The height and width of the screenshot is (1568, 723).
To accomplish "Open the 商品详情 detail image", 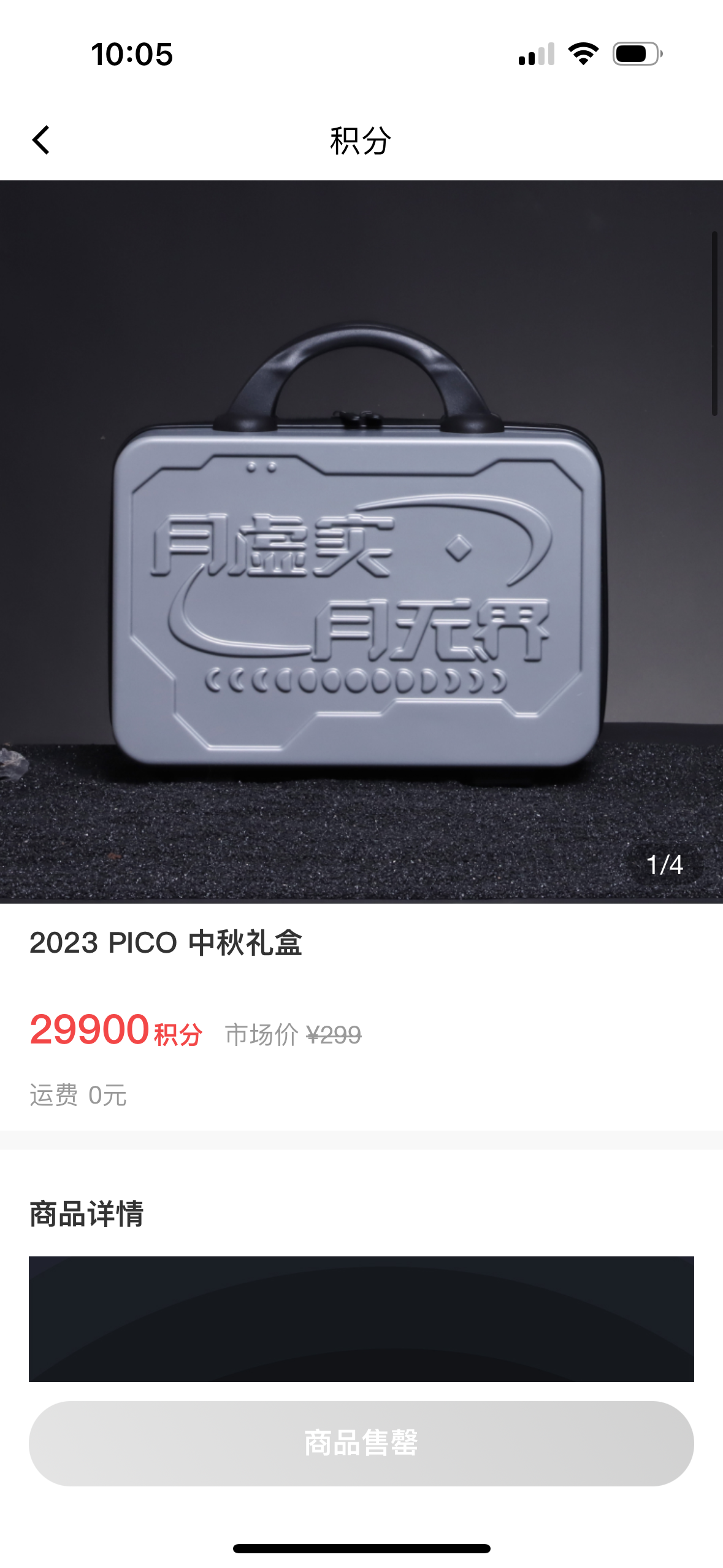I will 361,1318.
